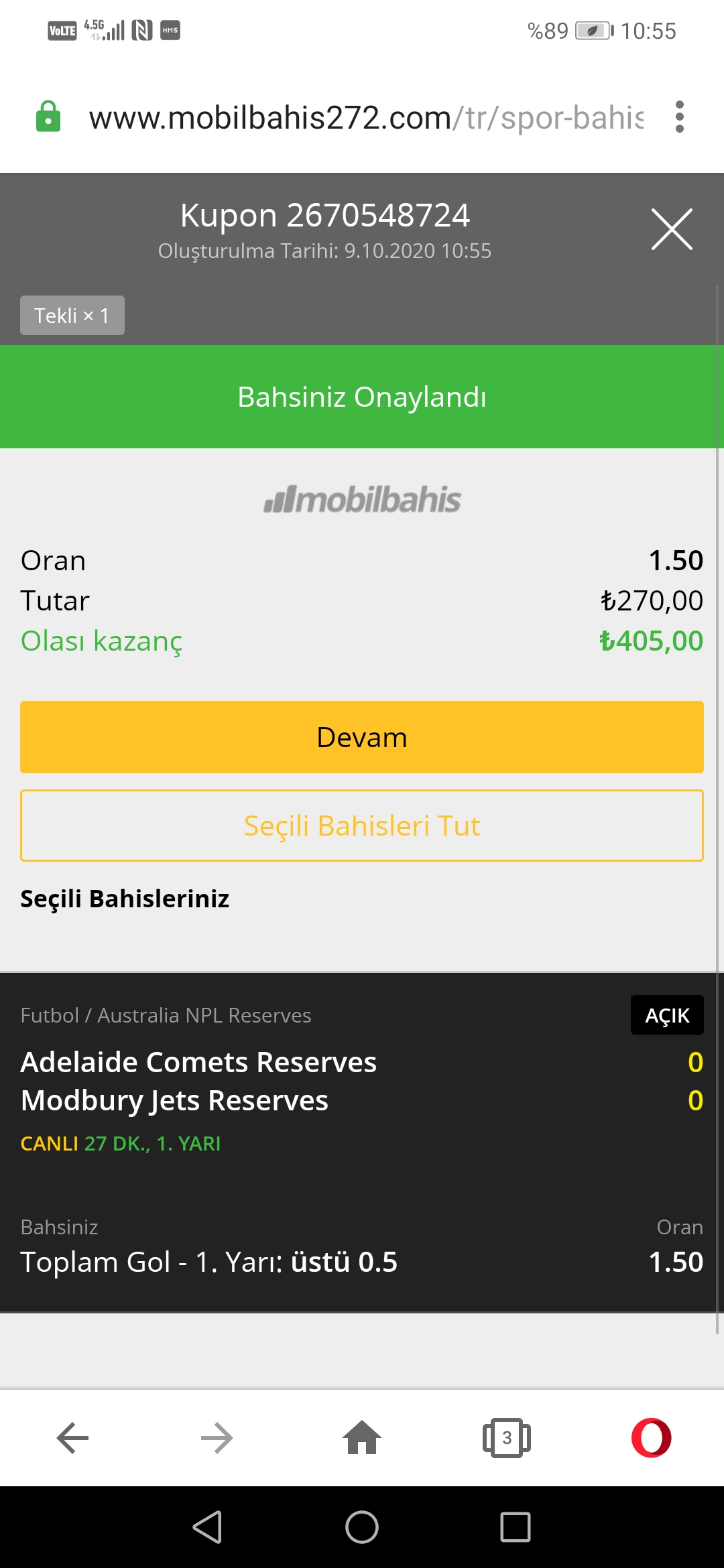Viewport: 724px width, 1568px height.
Task: Tap the Tekli × 1 chip
Action: (x=72, y=315)
